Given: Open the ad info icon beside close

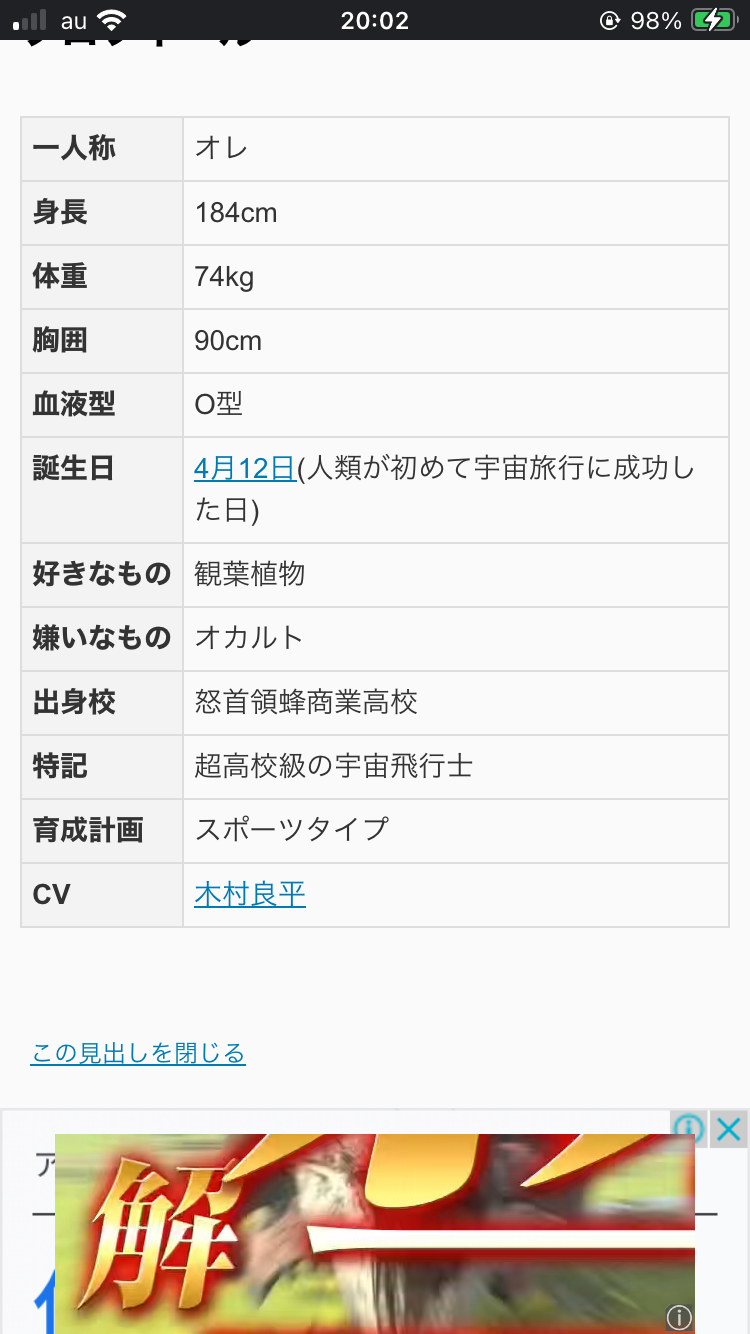Looking at the screenshot, I should point(689,1129).
